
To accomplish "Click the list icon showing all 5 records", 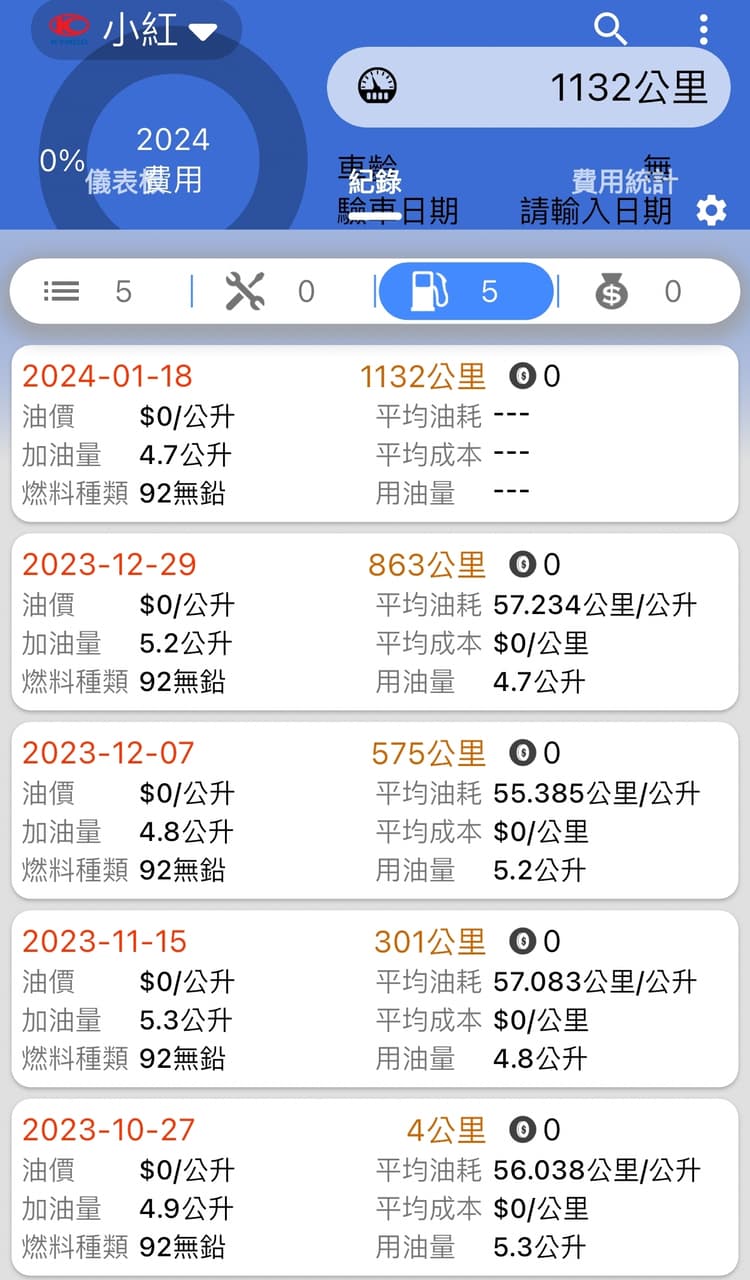I will pyautogui.click(x=61, y=291).
